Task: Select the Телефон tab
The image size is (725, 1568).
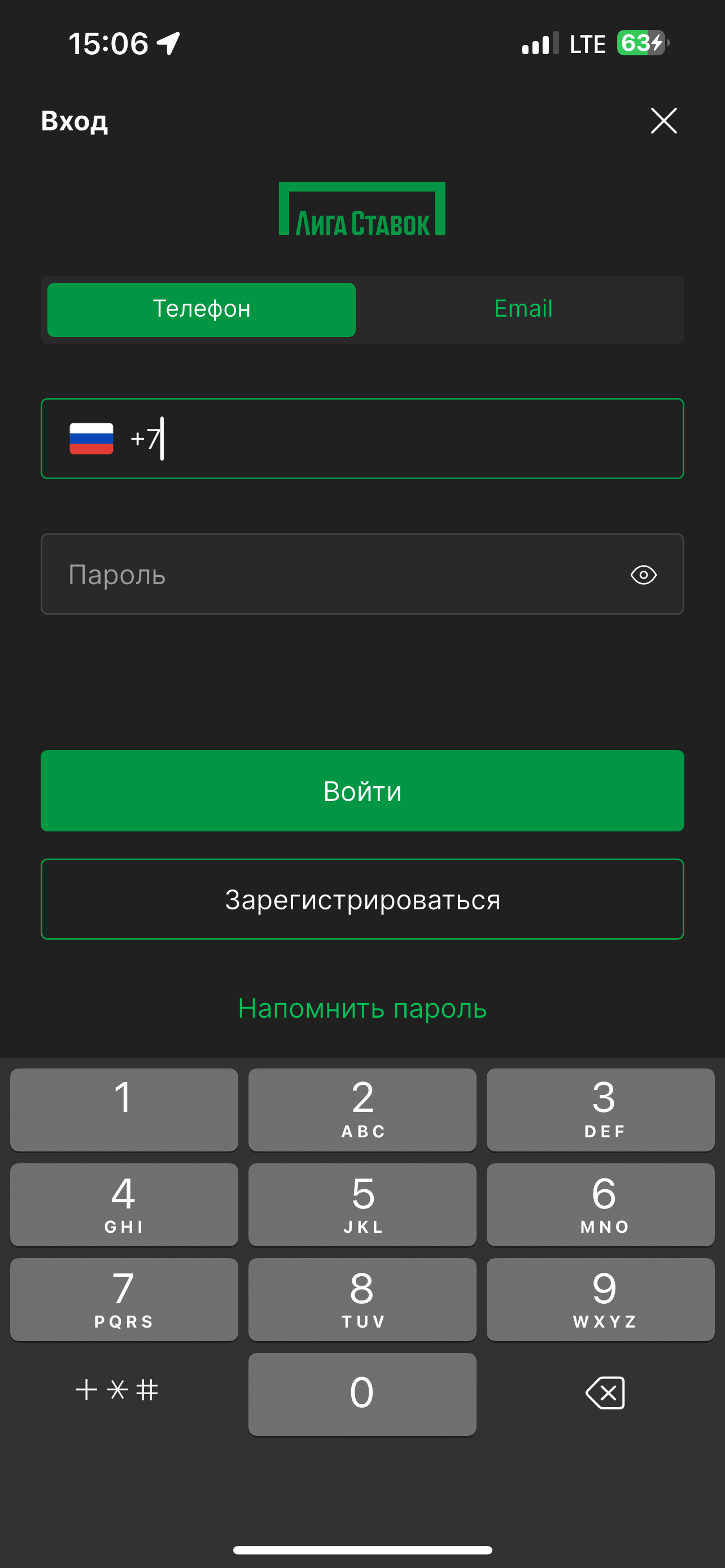Action: point(202,309)
